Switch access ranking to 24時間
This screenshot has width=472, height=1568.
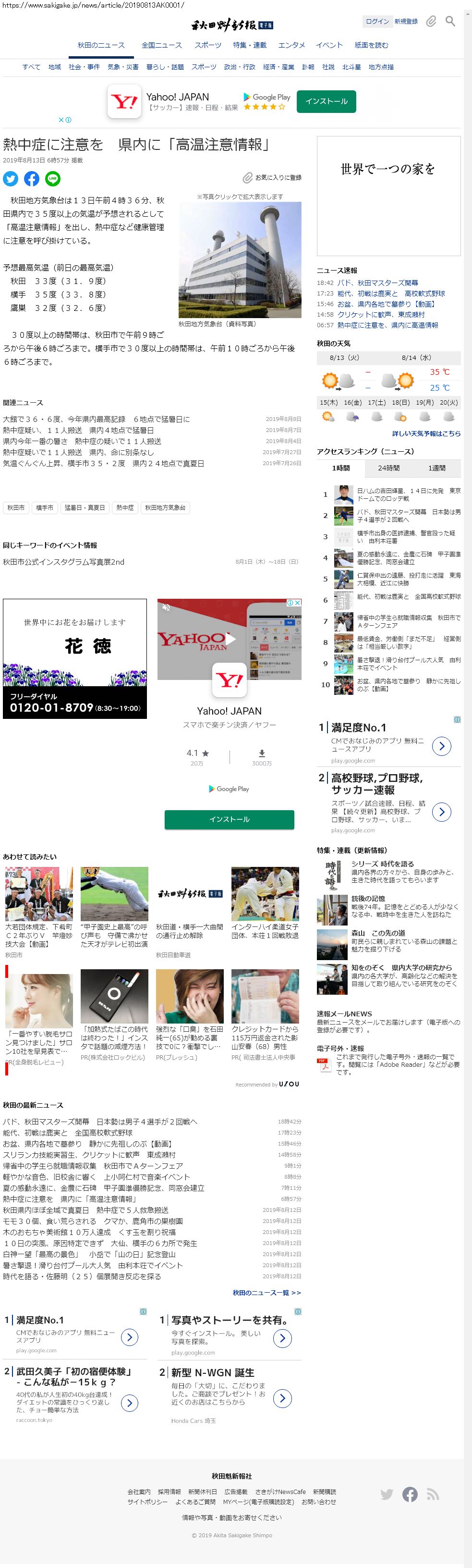click(388, 468)
